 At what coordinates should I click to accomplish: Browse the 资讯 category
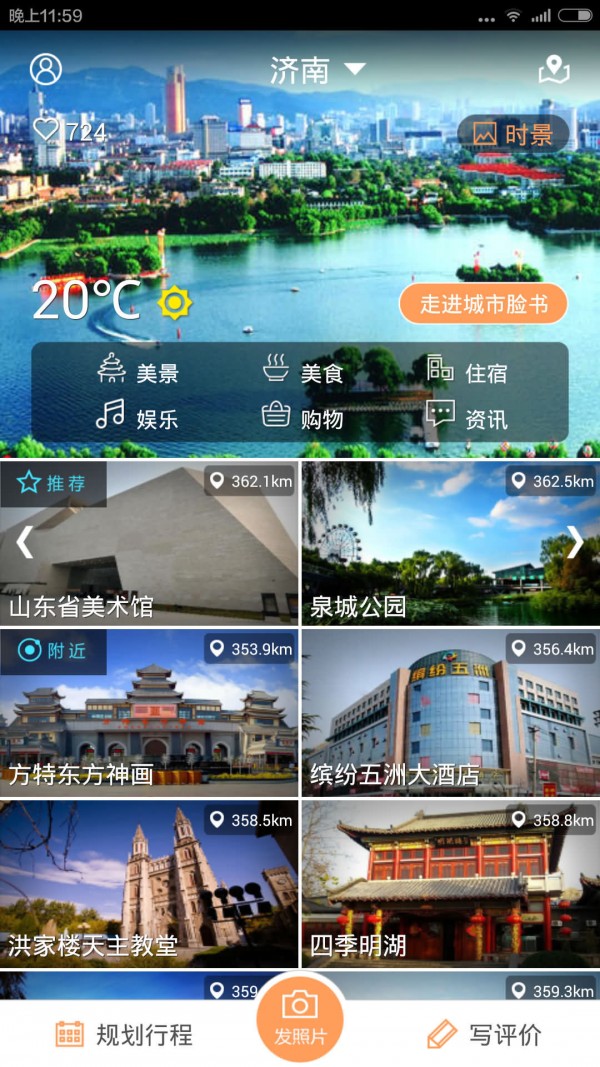pos(467,417)
